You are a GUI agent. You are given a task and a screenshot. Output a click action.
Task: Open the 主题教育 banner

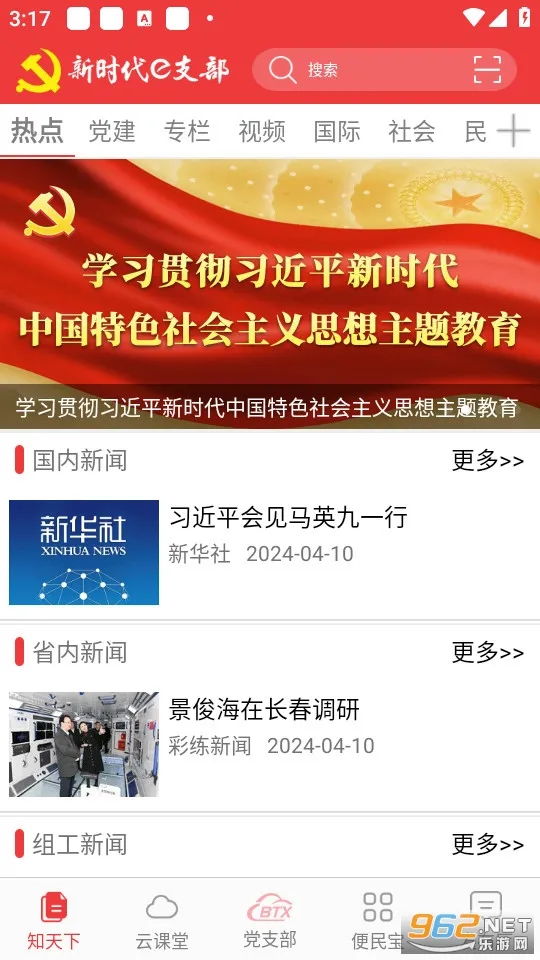click(x=270, y=294)
